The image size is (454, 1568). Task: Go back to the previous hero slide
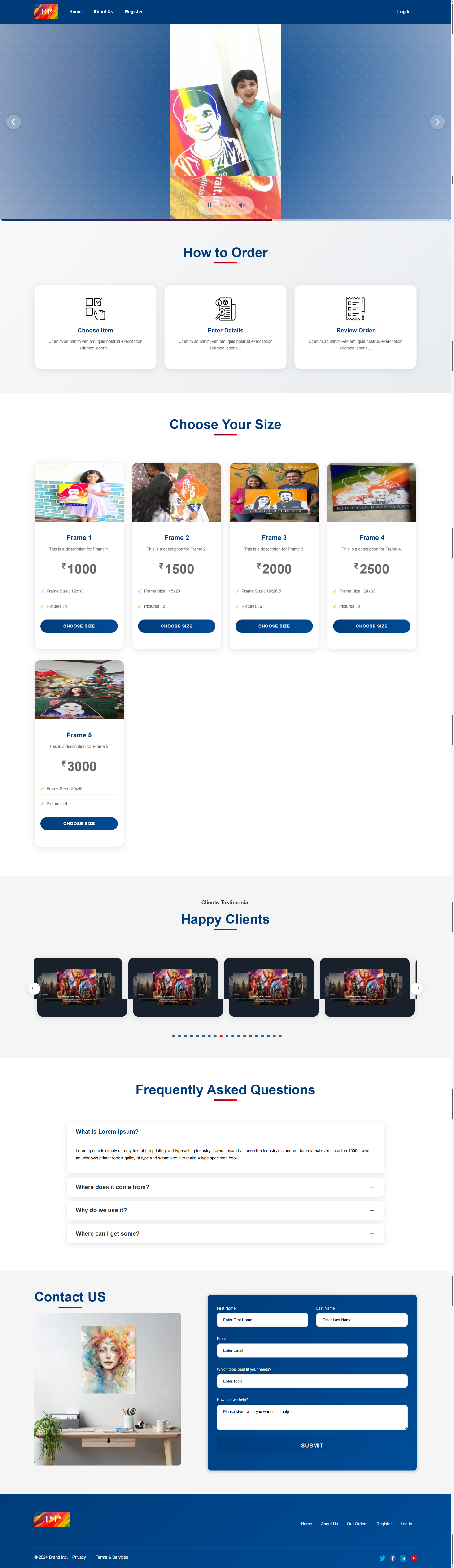click(x=13, y=122)
